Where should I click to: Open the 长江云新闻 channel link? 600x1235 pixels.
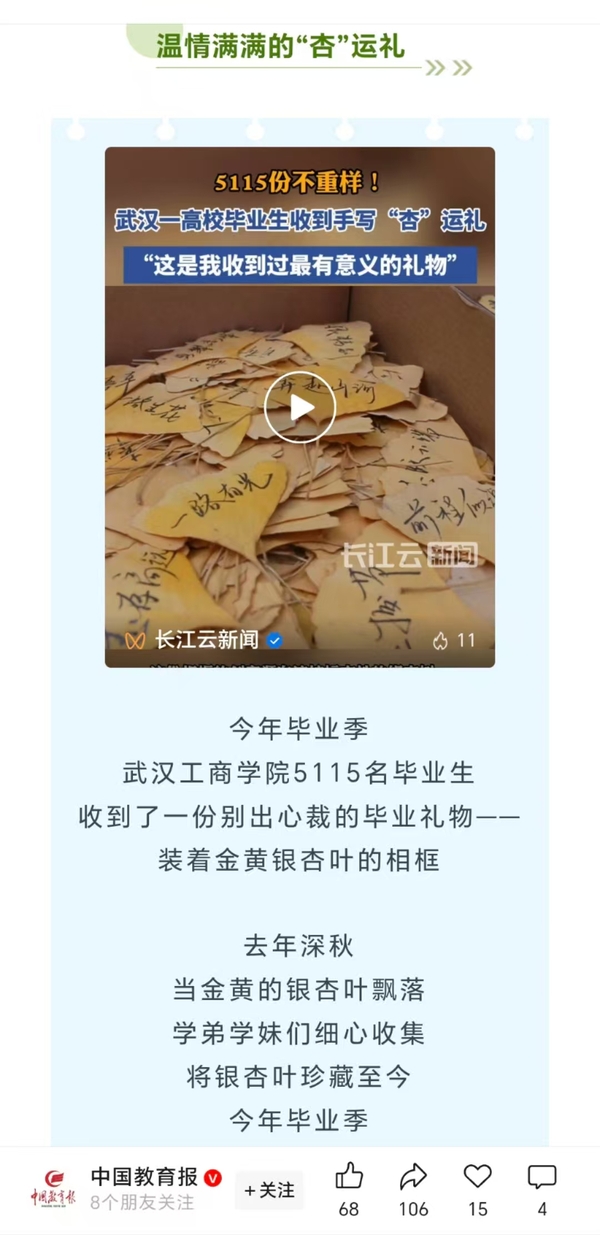pyautogui.click(x=206, y=640)
